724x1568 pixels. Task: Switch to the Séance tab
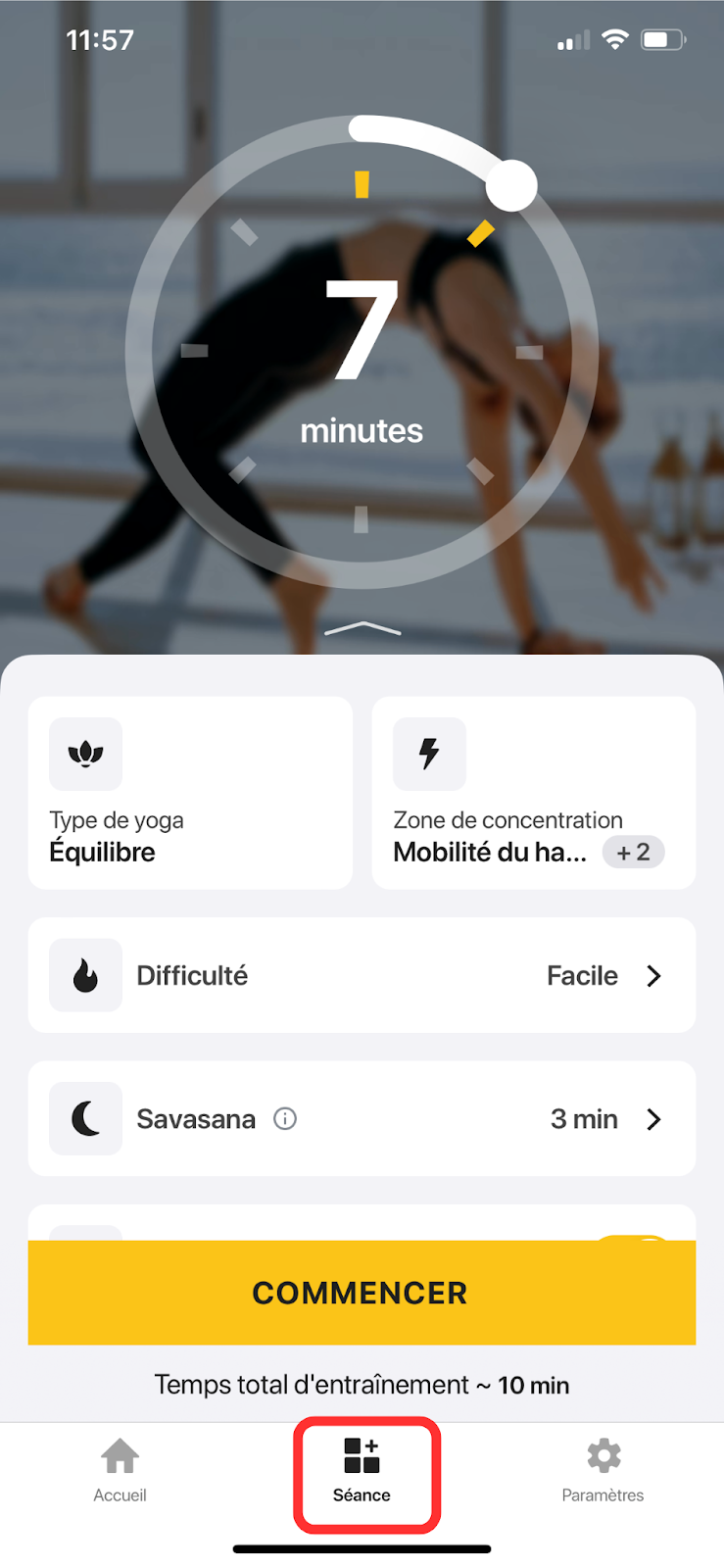pos(362,1469)
